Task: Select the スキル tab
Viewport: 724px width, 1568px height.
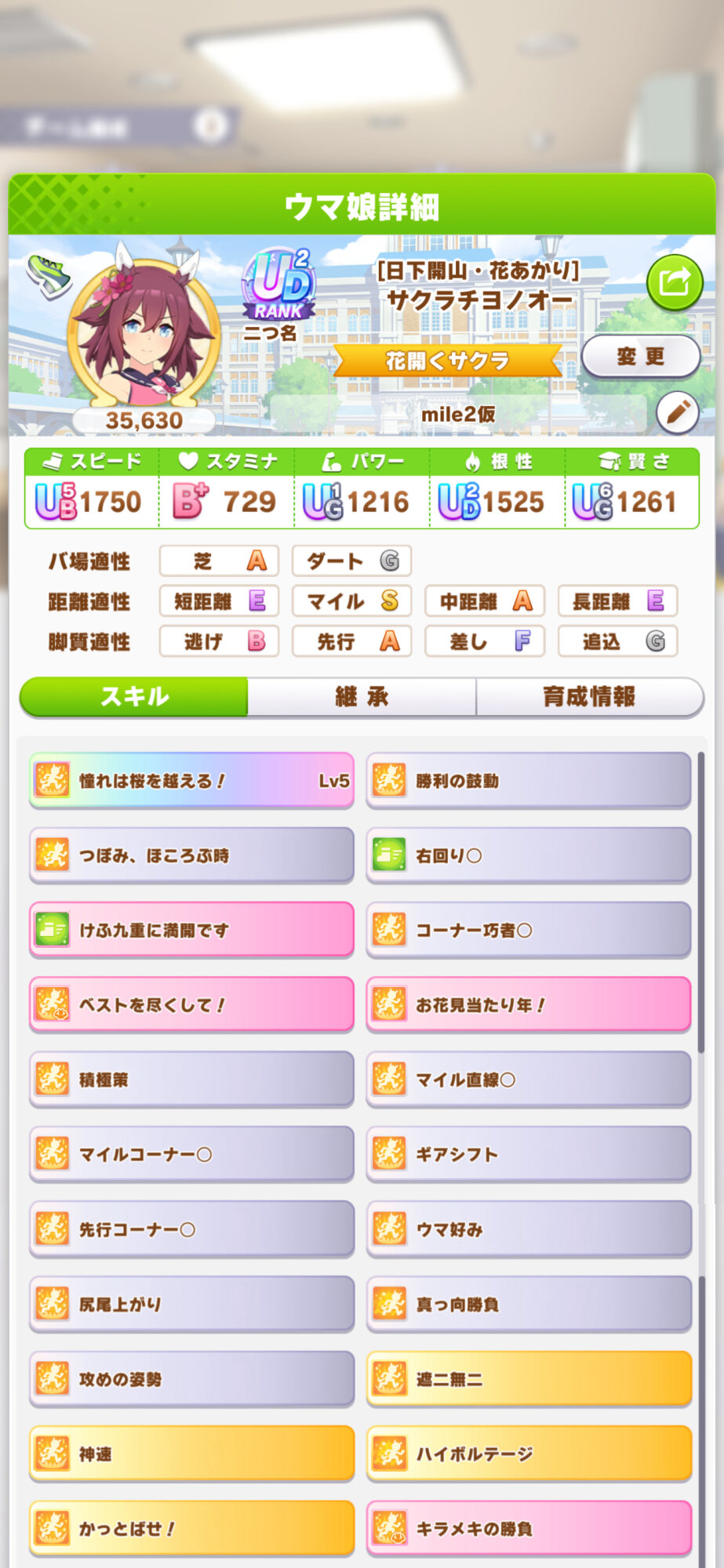Action: coord(134,697)
